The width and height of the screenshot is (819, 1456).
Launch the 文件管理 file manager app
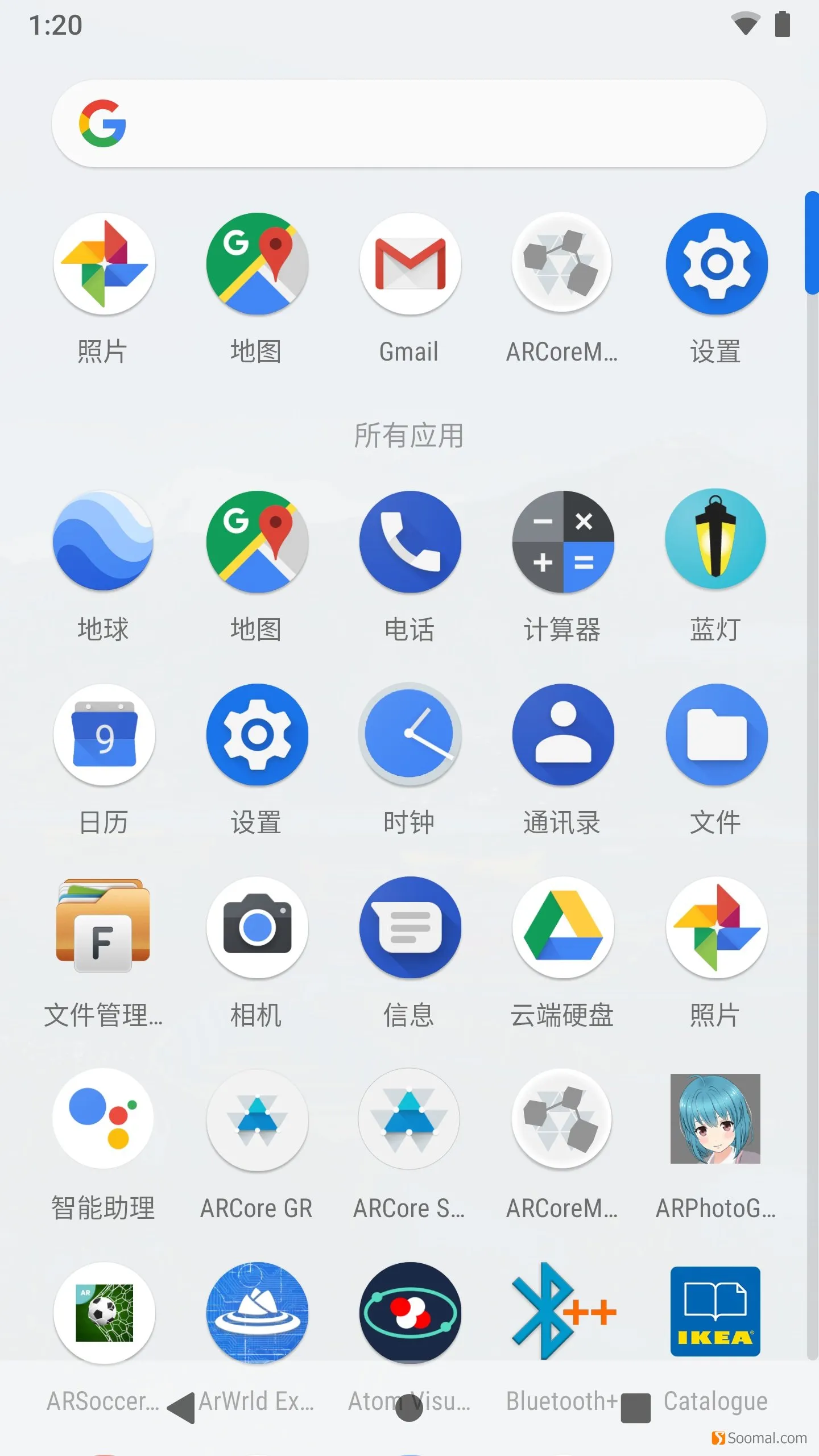click(x=104, y=927)
